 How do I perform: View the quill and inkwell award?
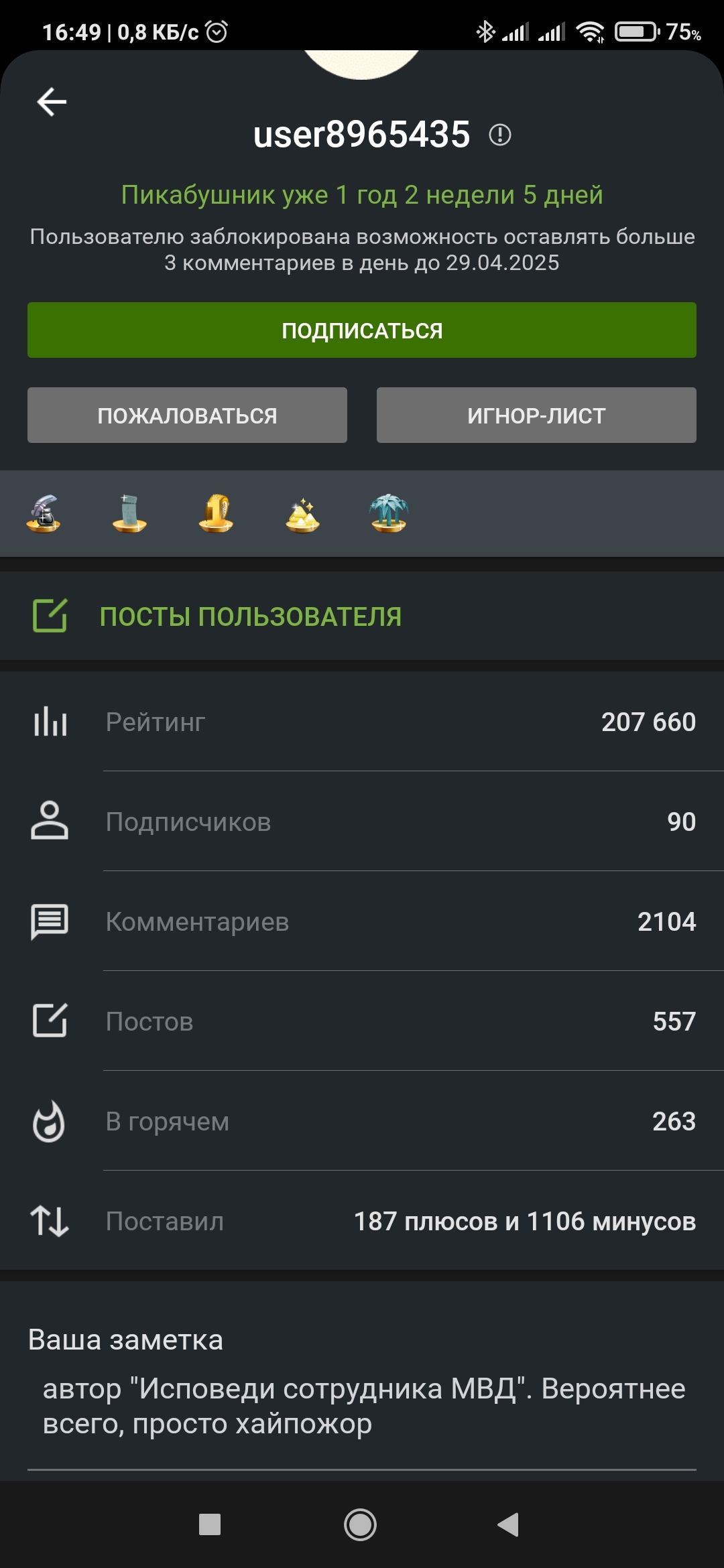(44, 514)
